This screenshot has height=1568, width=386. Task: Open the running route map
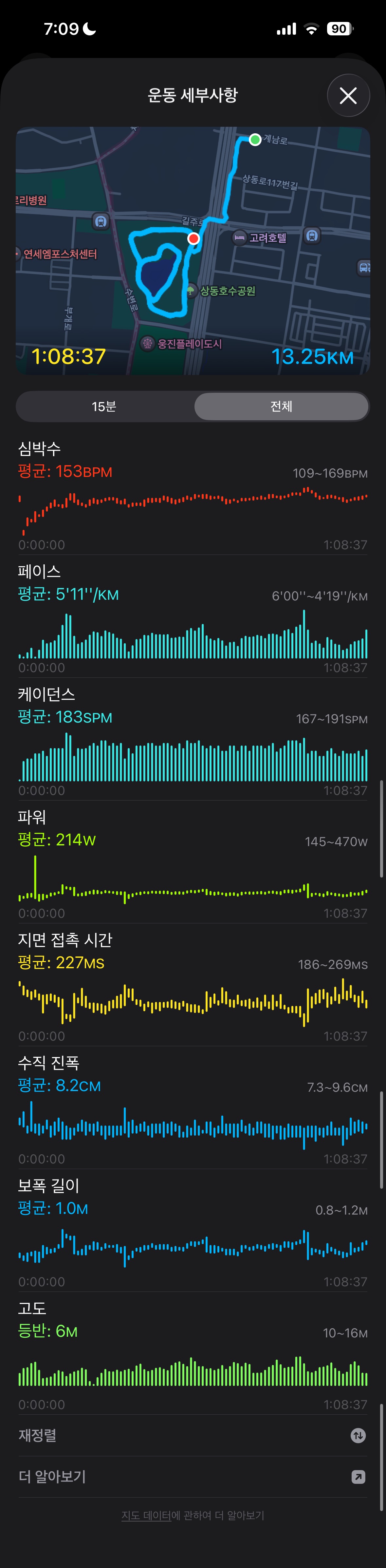pos(193,250)
